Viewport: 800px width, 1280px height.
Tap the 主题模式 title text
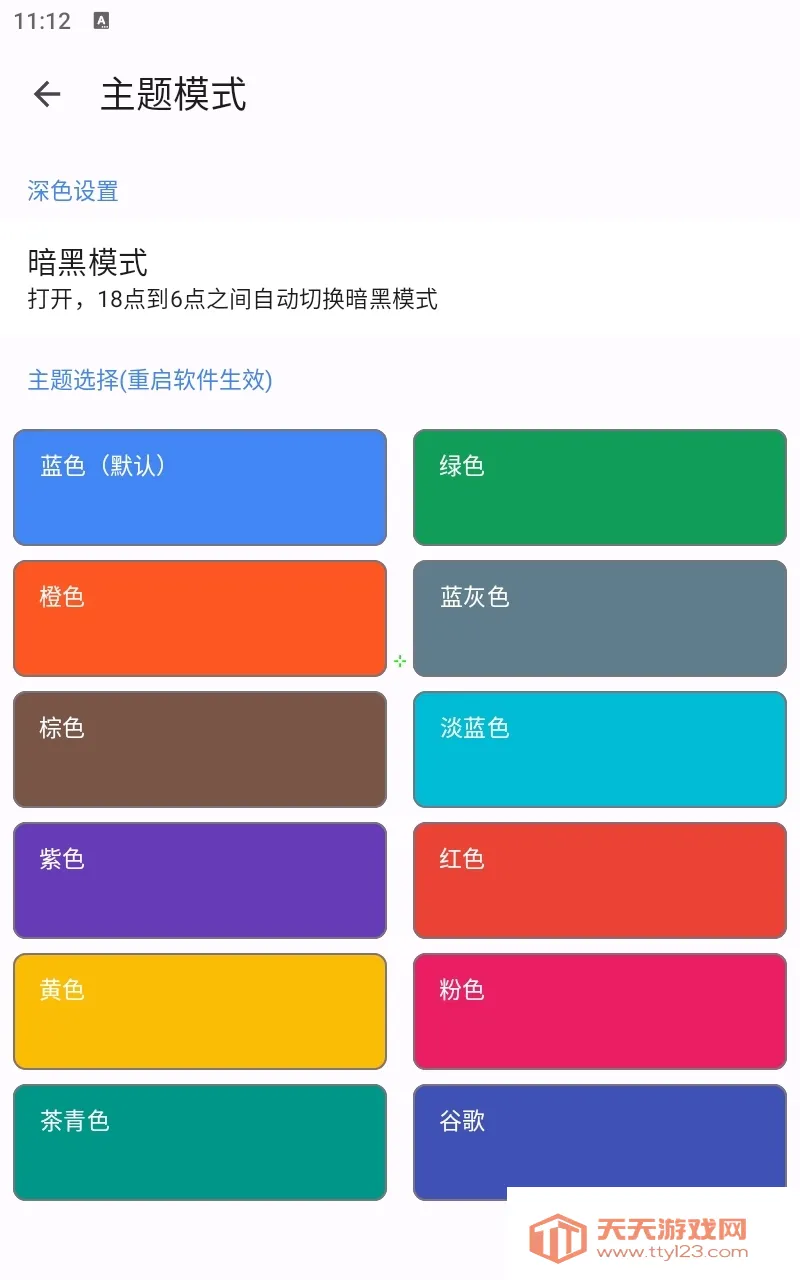[172, 93]
